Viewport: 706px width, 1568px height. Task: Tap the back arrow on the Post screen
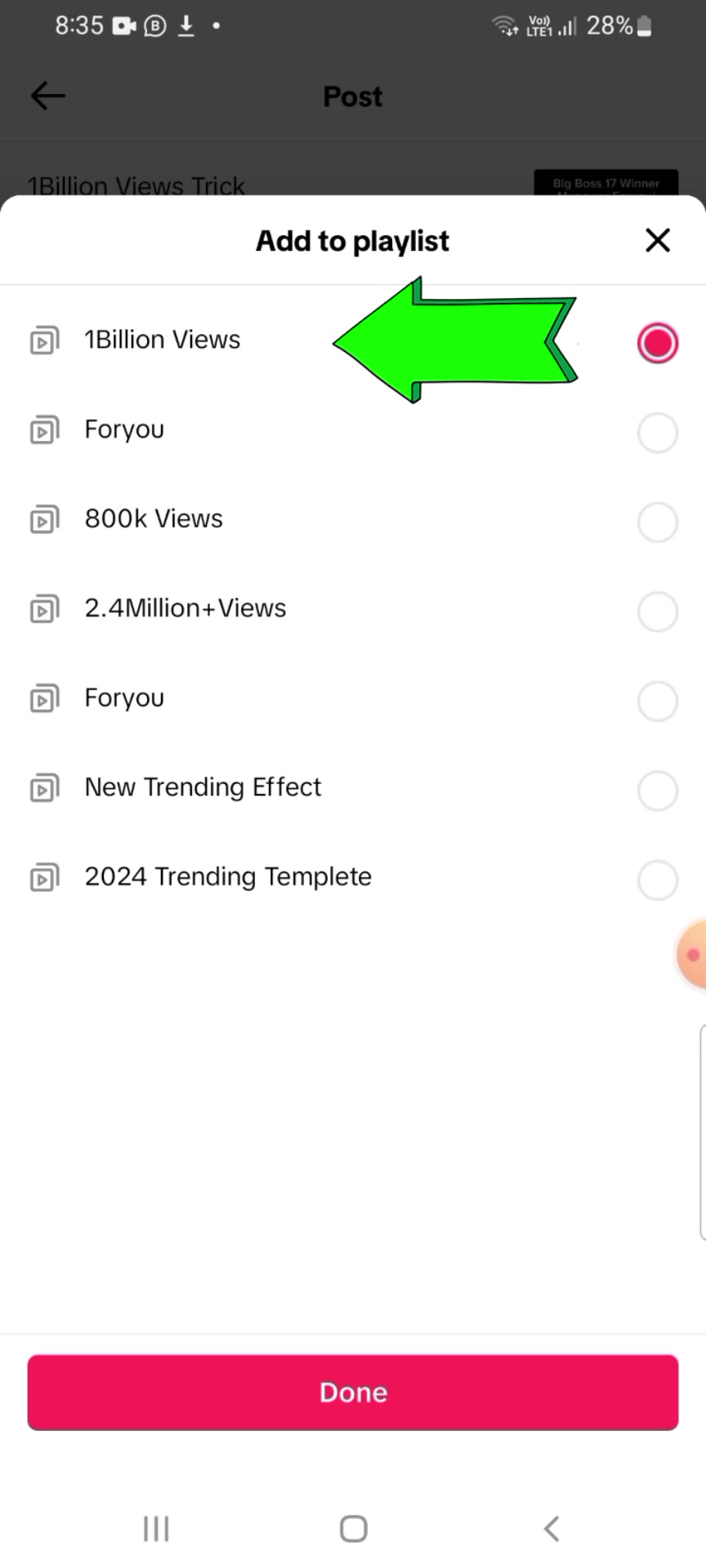(x=47, y=96)
